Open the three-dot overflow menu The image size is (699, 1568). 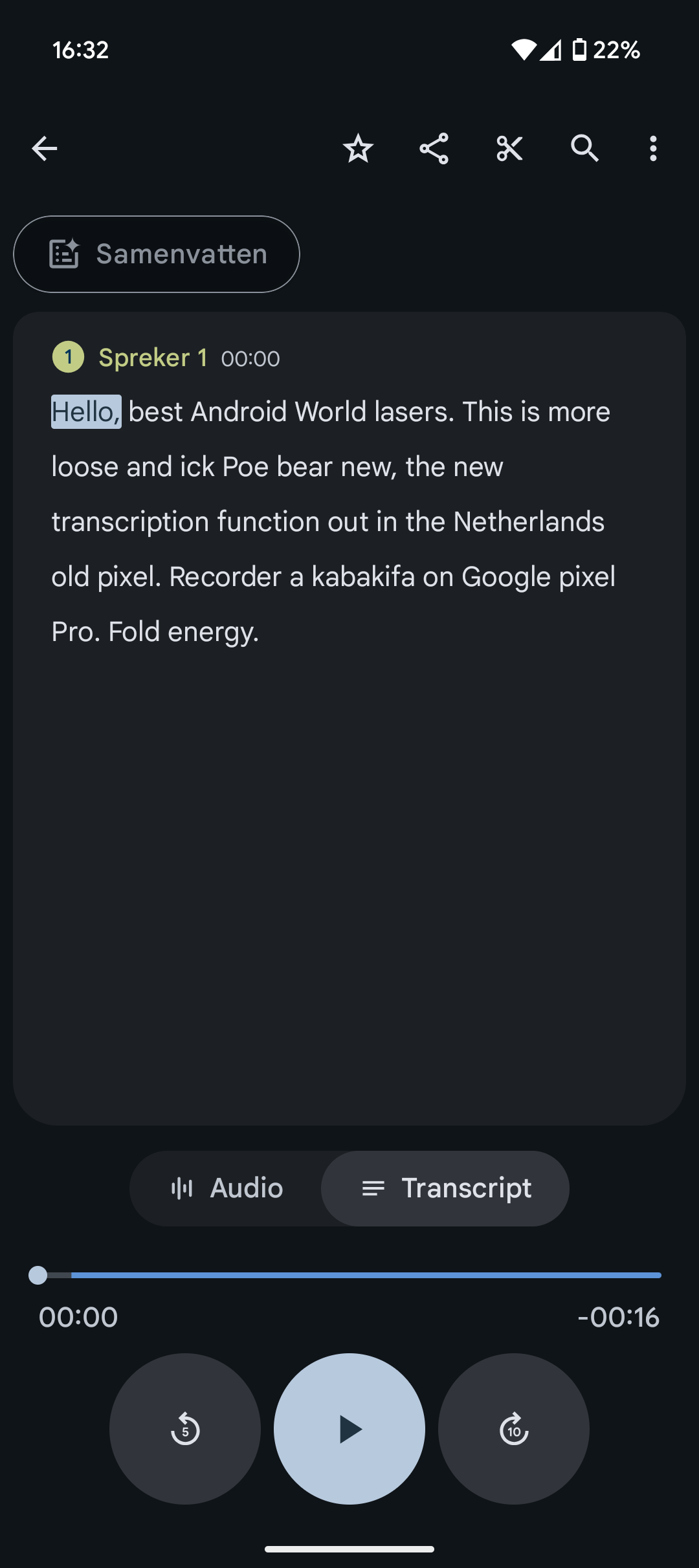tap(653, 149)
